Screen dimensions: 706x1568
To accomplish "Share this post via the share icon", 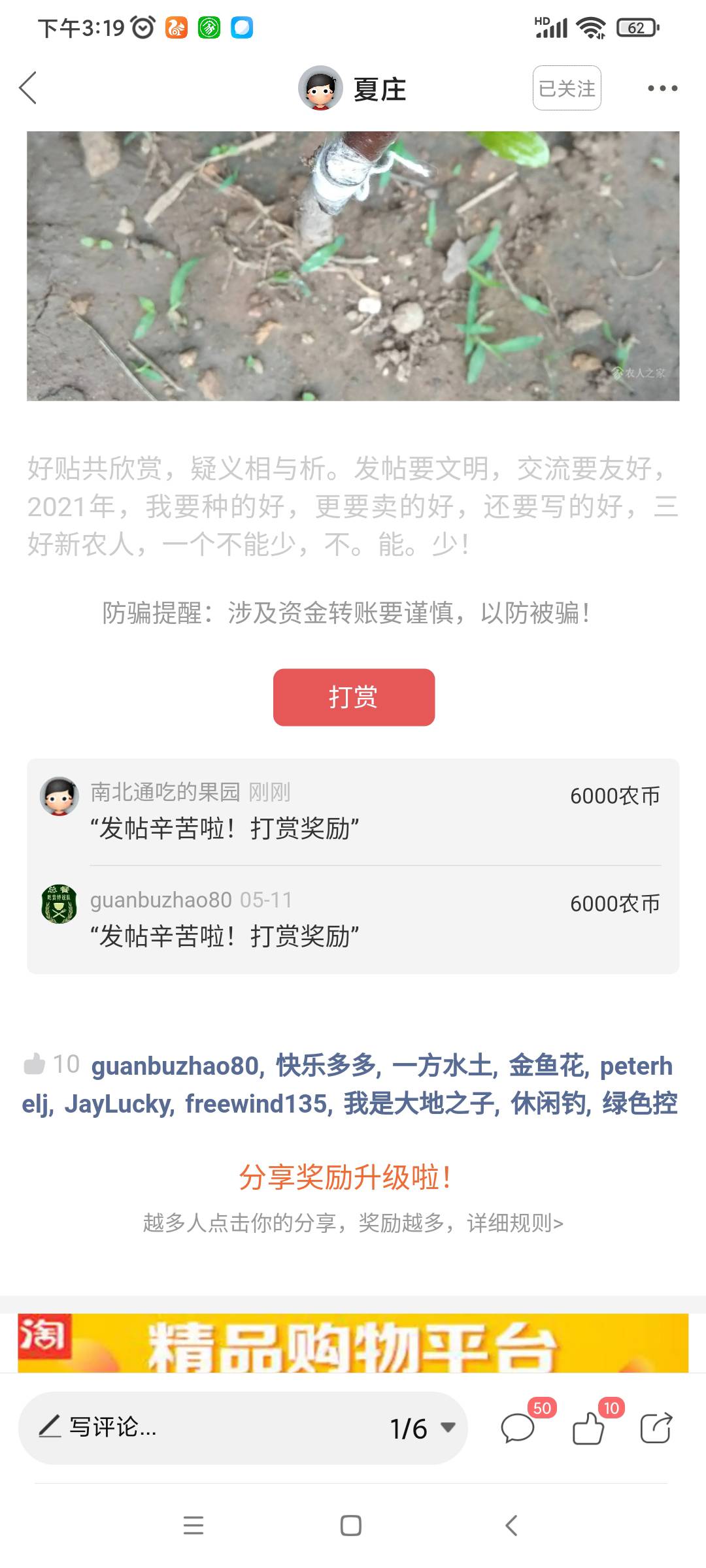I will [656, 1428].
